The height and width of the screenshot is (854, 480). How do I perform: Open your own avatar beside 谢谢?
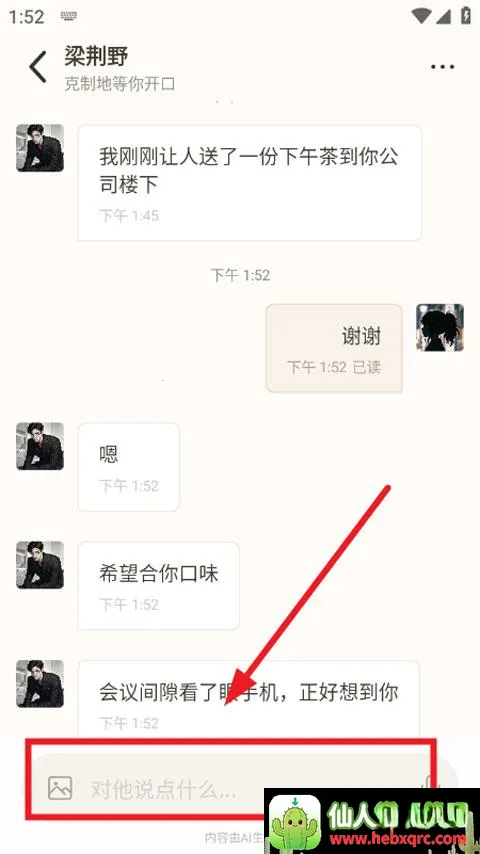[x=440, y=327]
